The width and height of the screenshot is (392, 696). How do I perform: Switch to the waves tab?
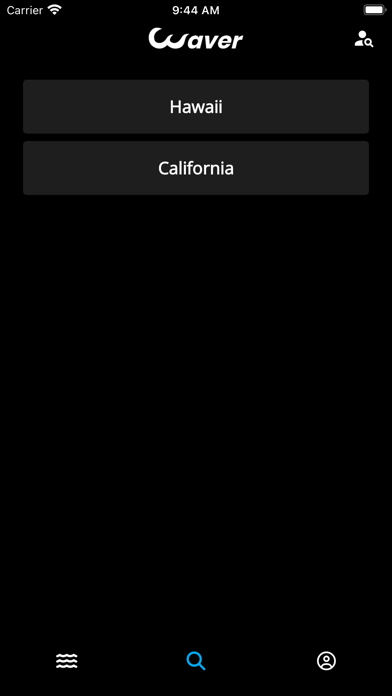click(x=67, y=661)
